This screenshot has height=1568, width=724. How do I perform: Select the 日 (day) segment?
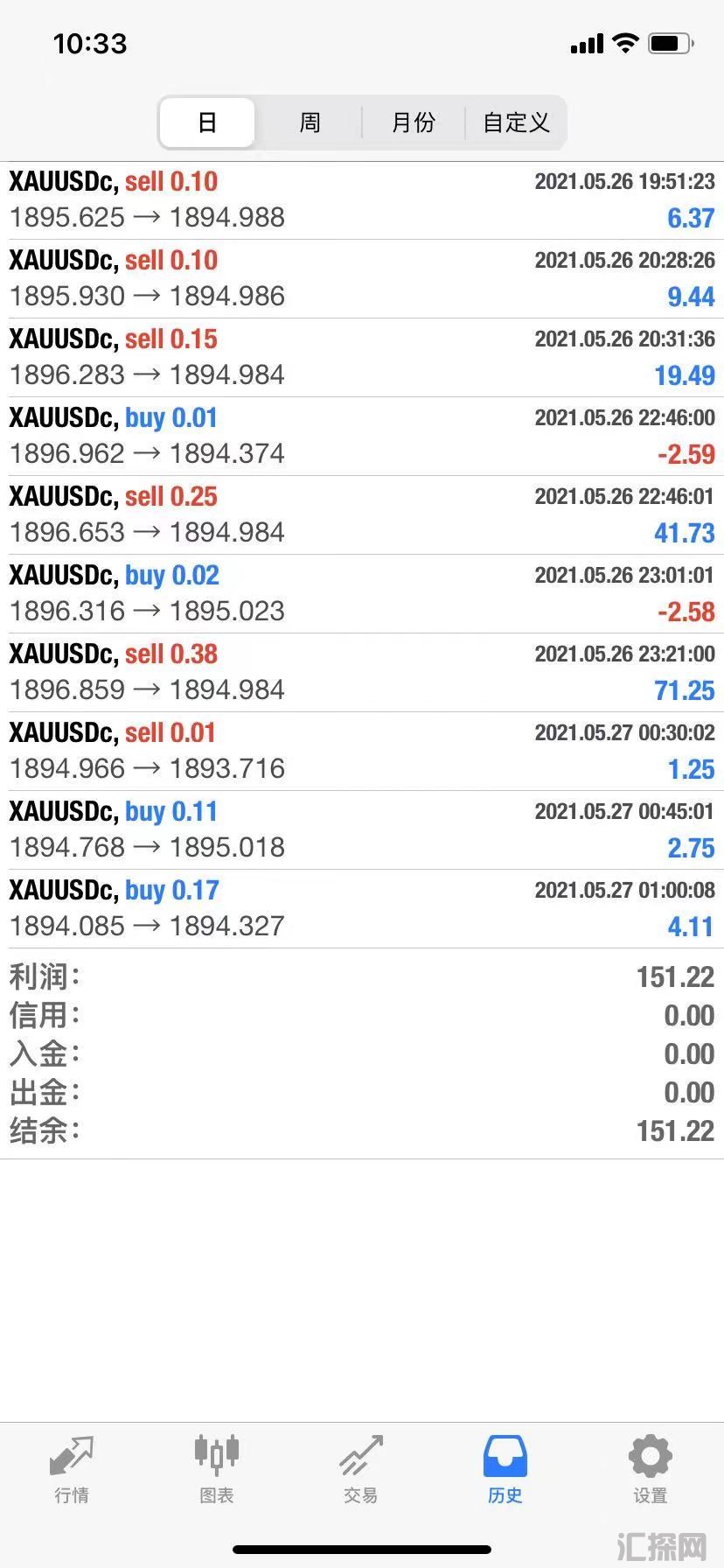point(207,122)
